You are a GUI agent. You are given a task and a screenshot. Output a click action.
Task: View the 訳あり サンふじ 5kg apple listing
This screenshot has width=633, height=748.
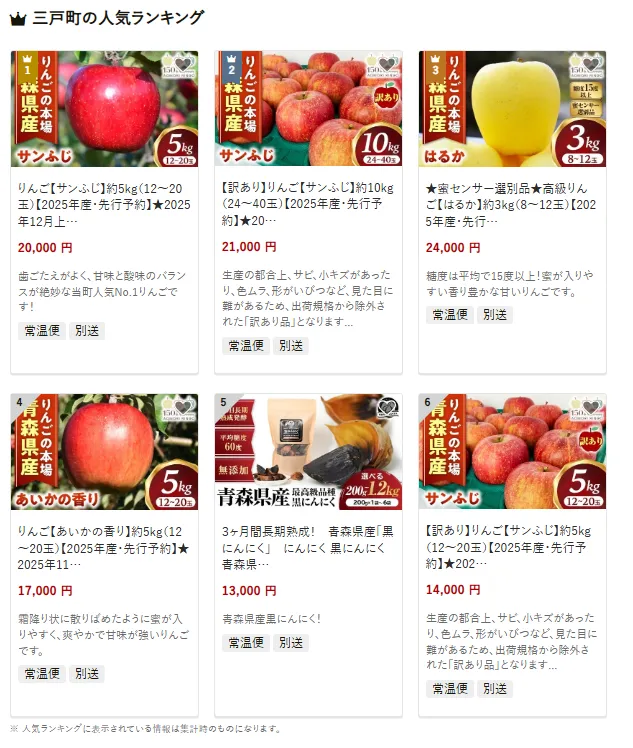tap(512, 452)
